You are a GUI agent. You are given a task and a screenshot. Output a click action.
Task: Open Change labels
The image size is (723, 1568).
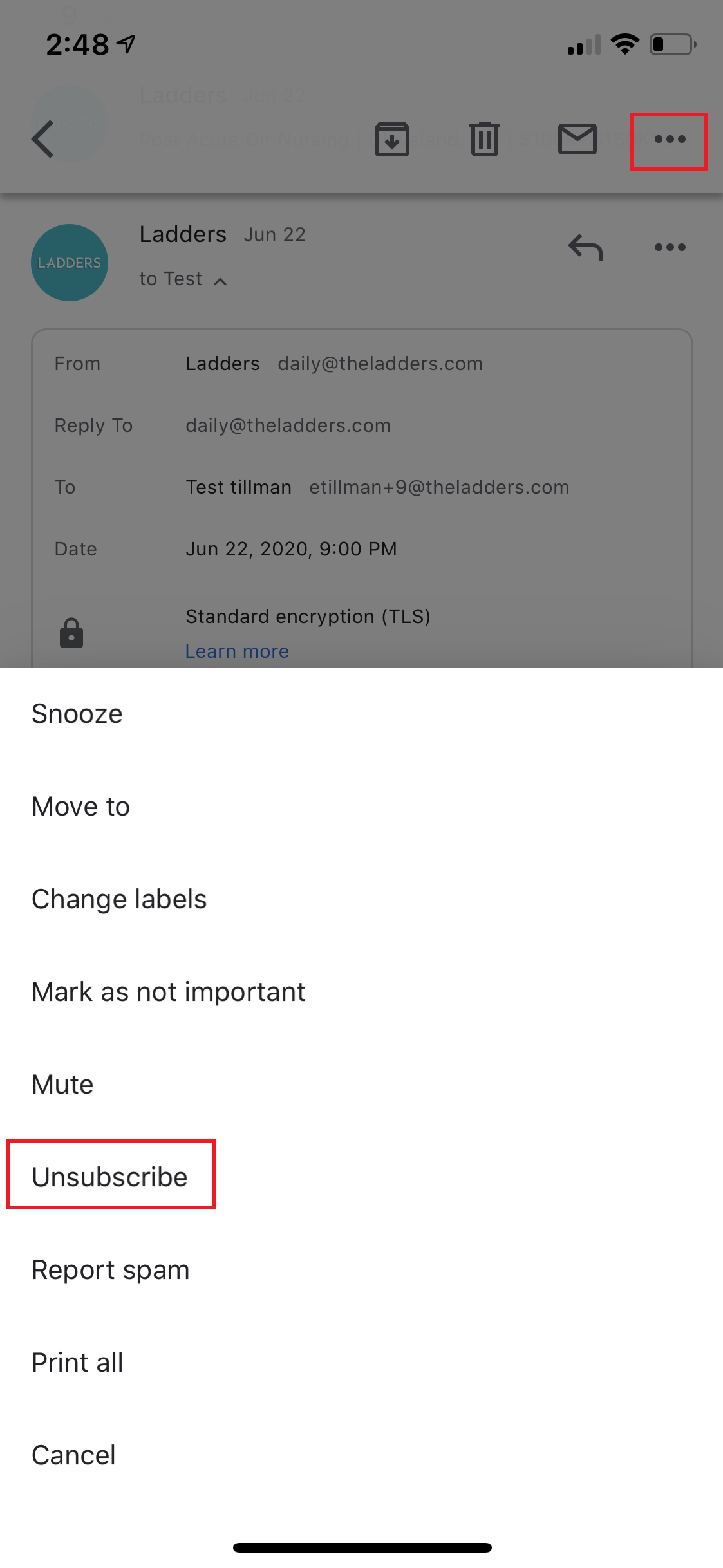pos(361,899)
